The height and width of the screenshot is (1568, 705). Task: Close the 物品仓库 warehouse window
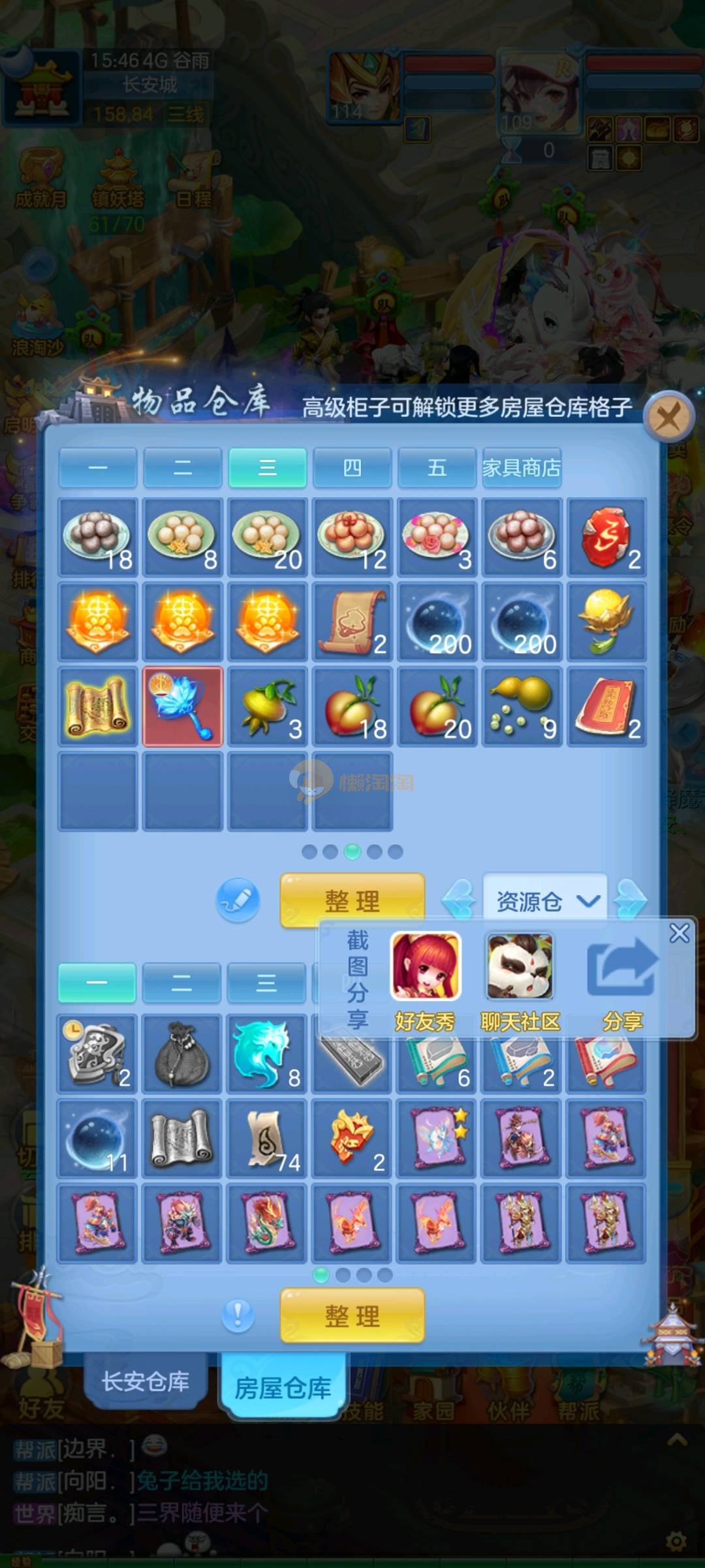click(x=668, y=416)
